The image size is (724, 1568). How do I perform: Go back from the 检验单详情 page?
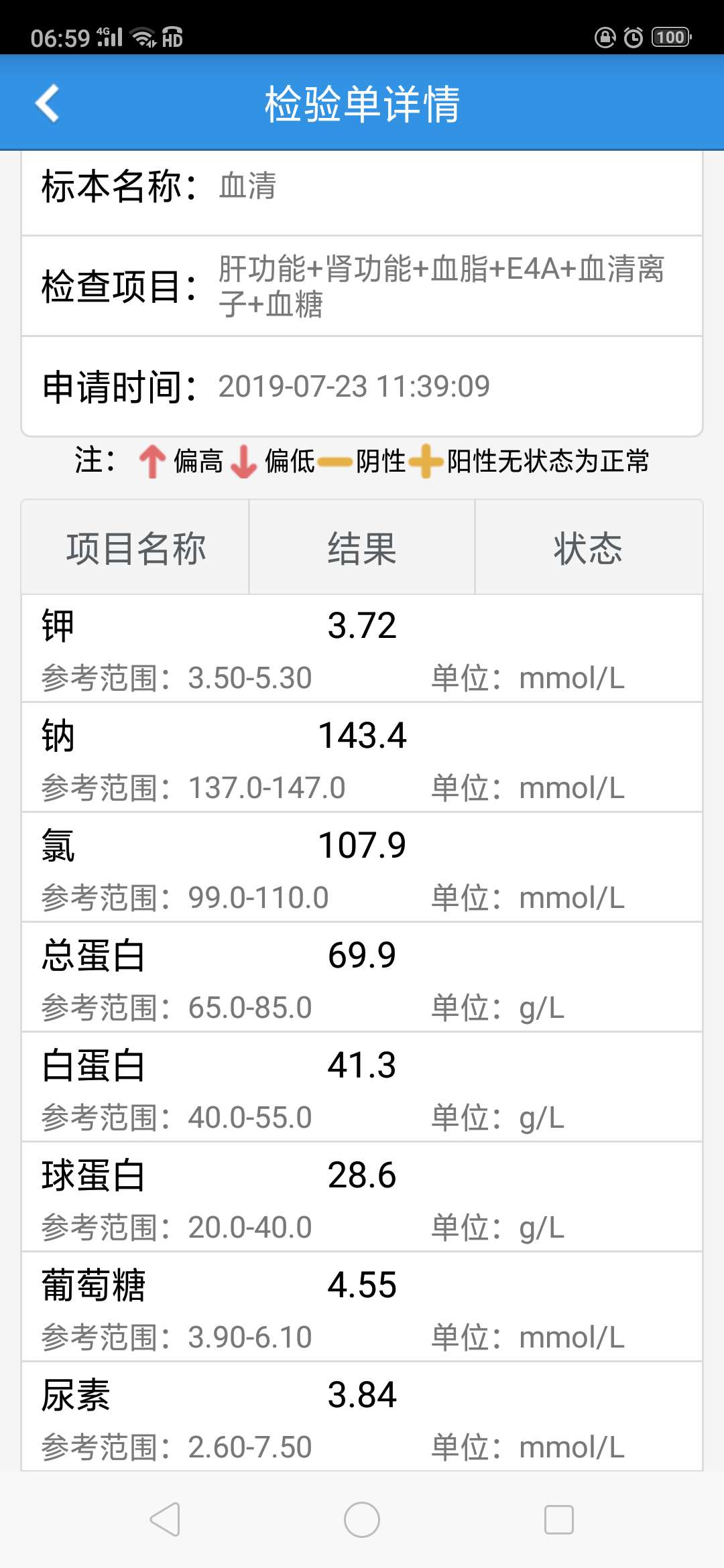tap(47, 103)
